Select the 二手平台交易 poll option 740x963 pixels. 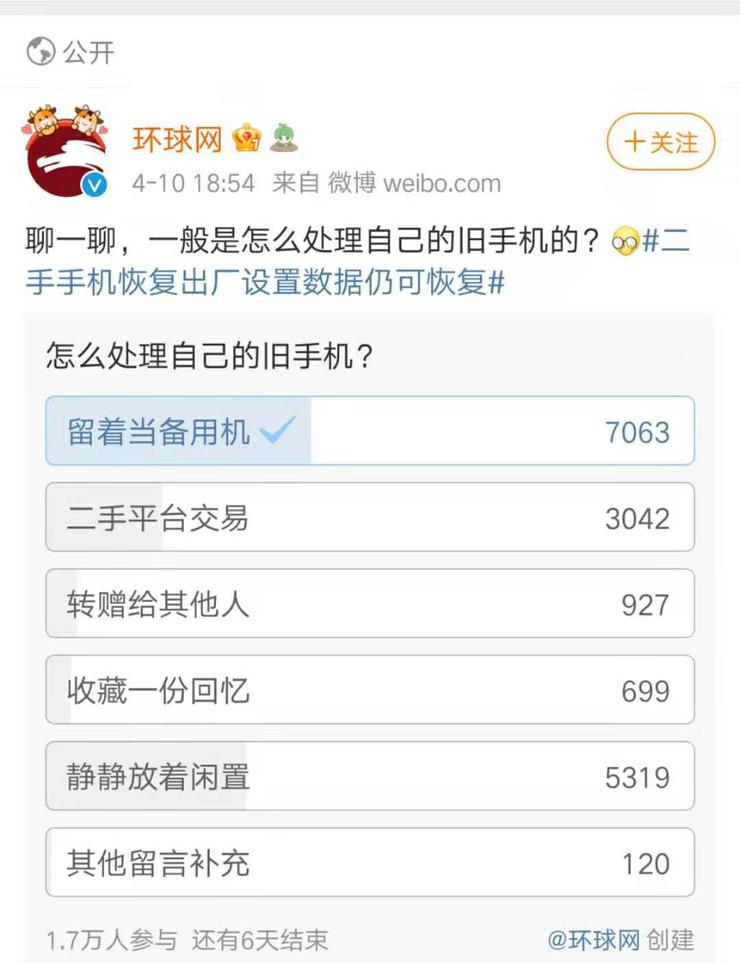pyautogui.click(x=370, y=518)
